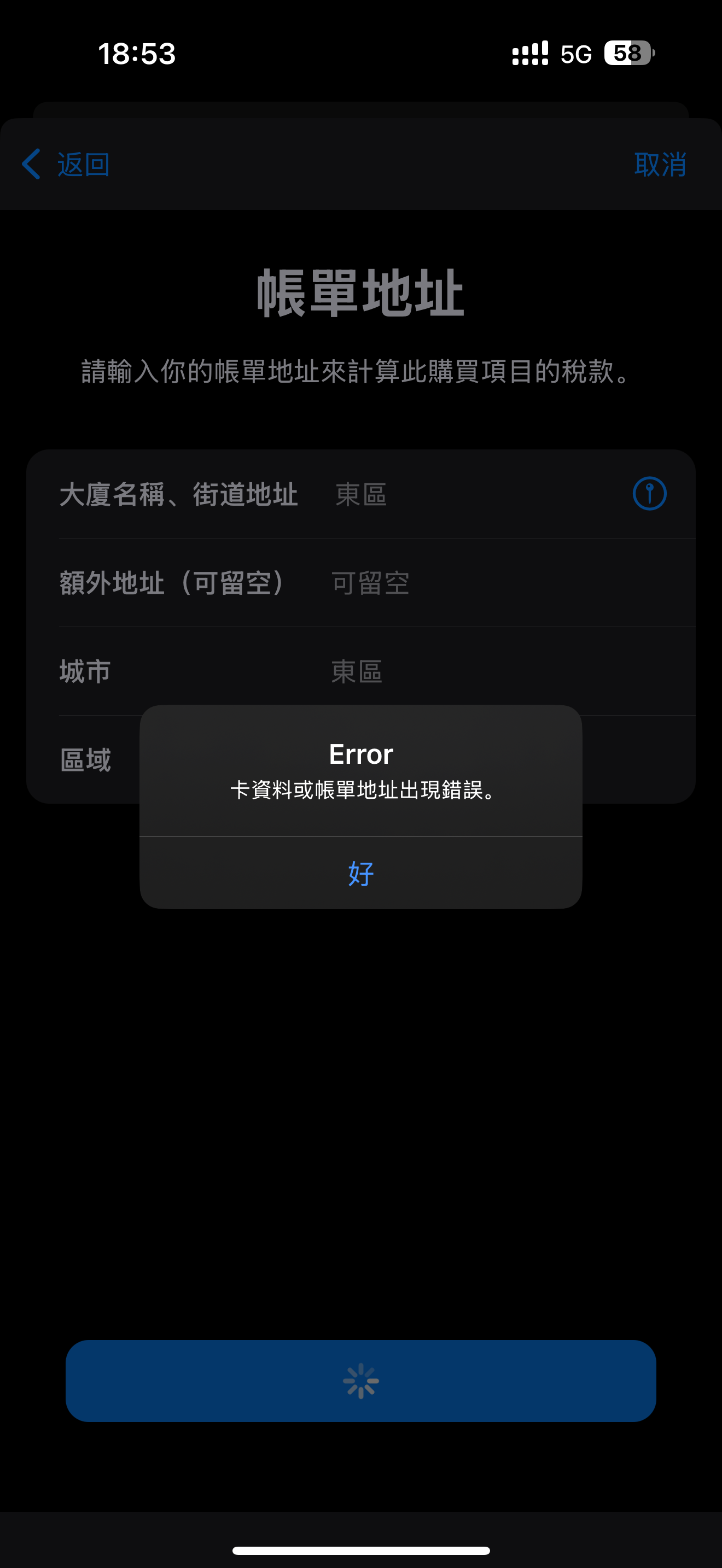The image size is (722, 1568).
Task: Edit the 城市 field
Action: 487,671
